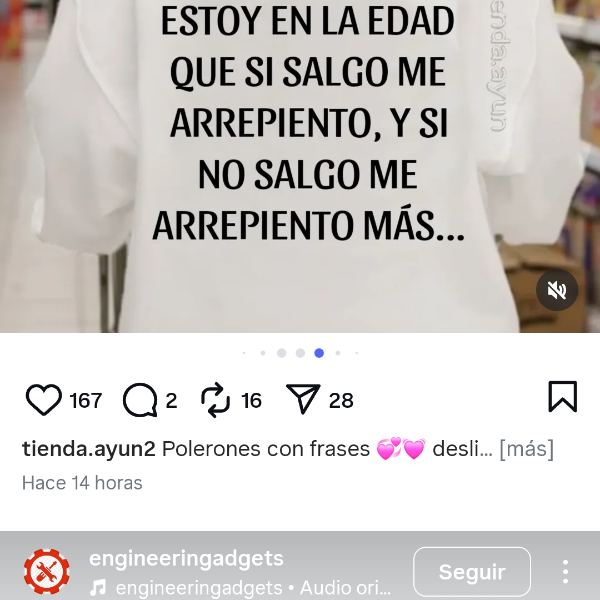The image size is (600, 600).
Task: Open the engineeringadgets profile picture
Action: pyautogui.click(x=46, y=572)
